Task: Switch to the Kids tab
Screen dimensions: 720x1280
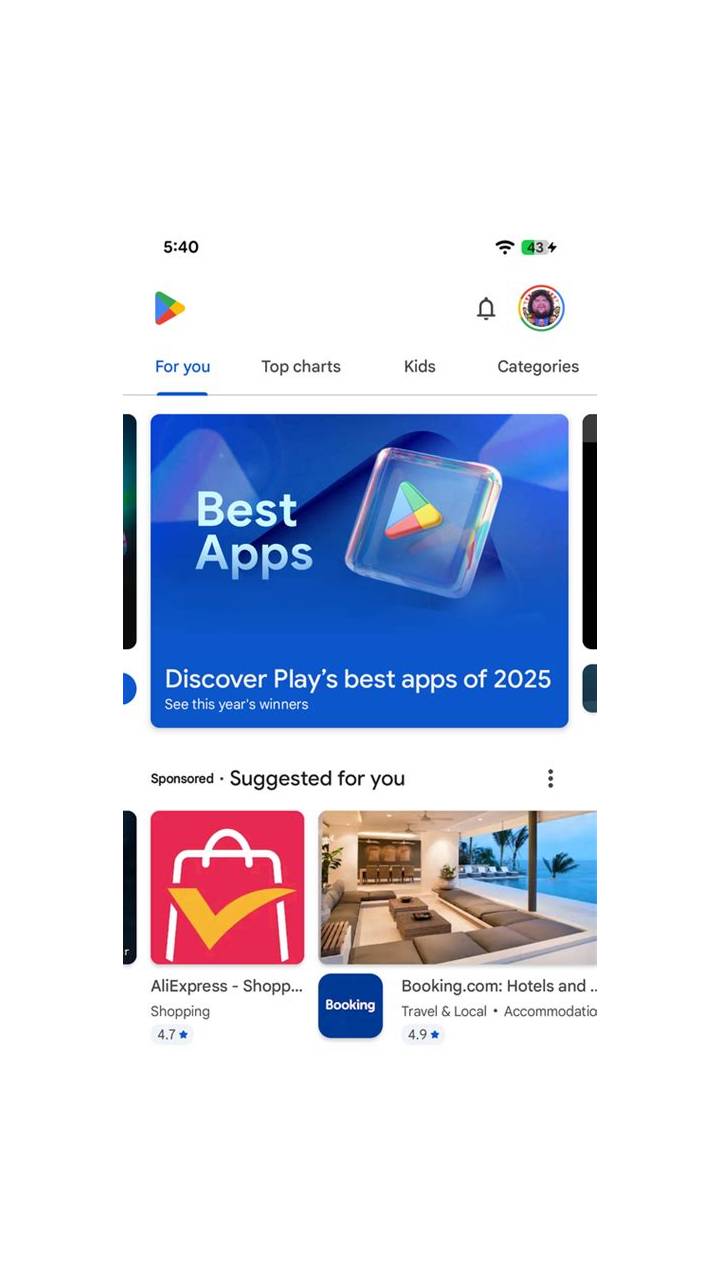Action: pos(419,366)
